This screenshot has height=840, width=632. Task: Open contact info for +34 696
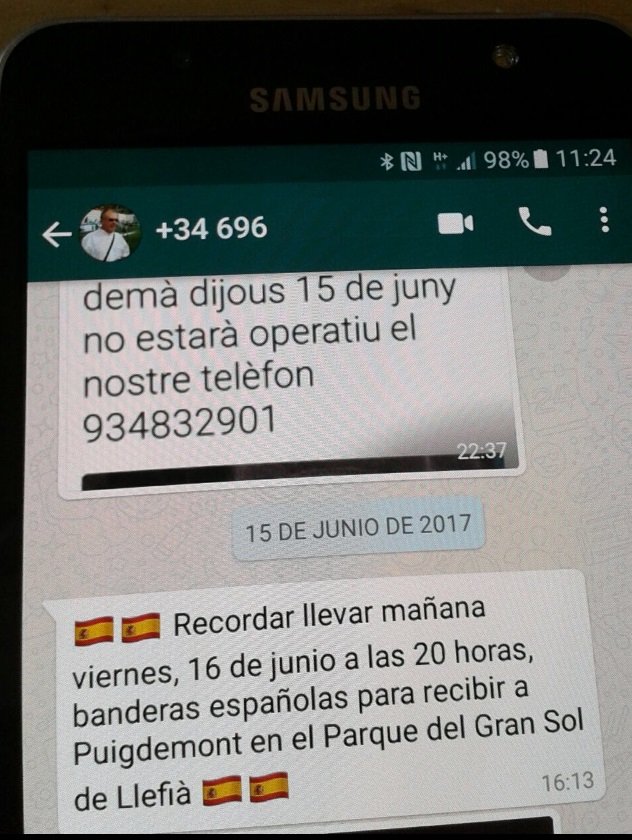[212, 228]
